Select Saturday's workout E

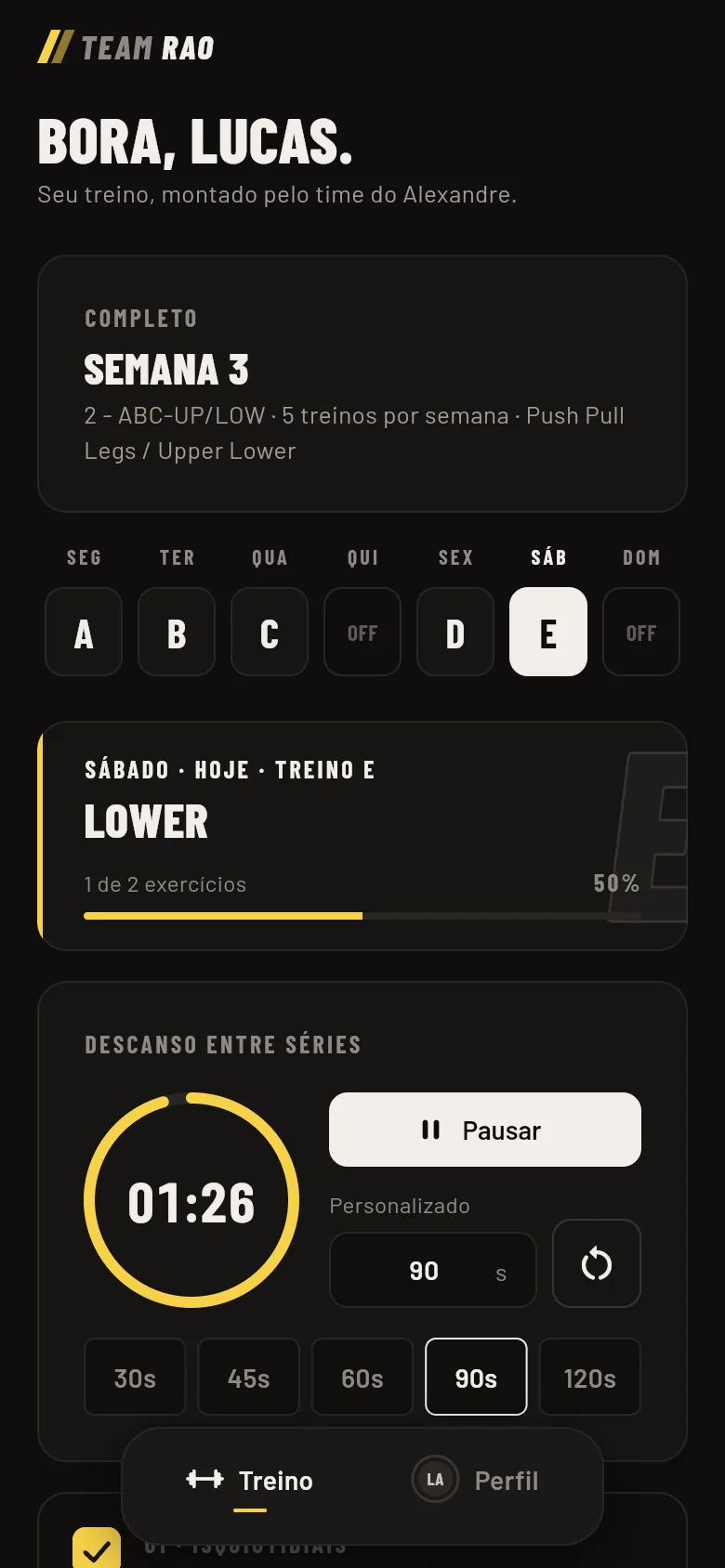[548, 632]
